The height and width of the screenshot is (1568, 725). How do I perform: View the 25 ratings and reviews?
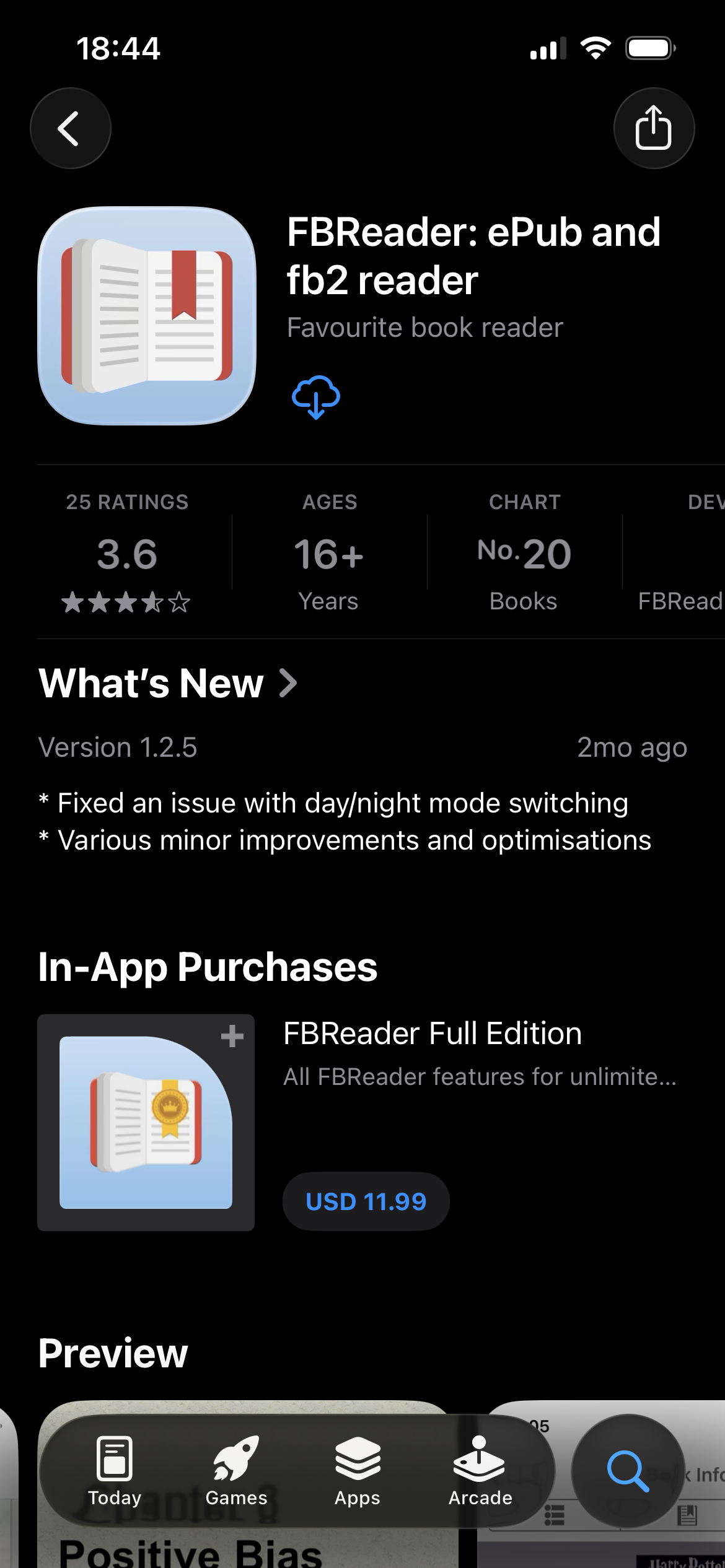coord(127,552)
